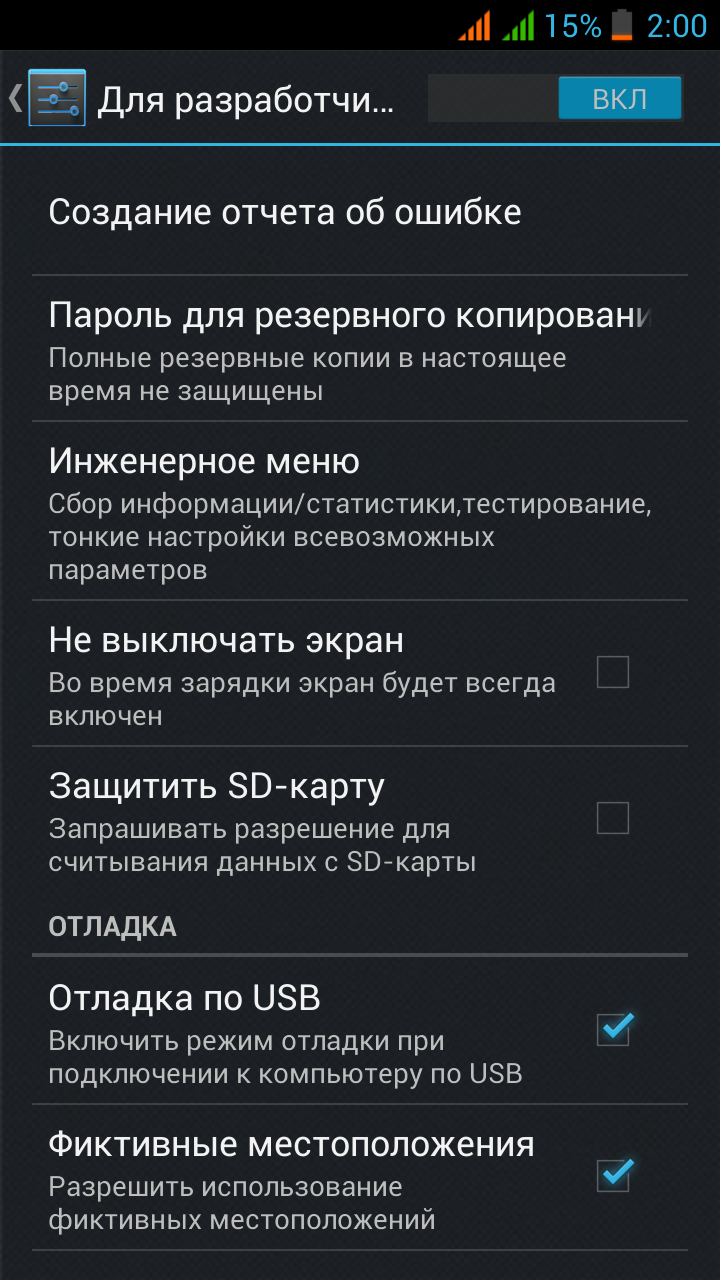Enable the Не выключать экран checkbox

[612, 672]
